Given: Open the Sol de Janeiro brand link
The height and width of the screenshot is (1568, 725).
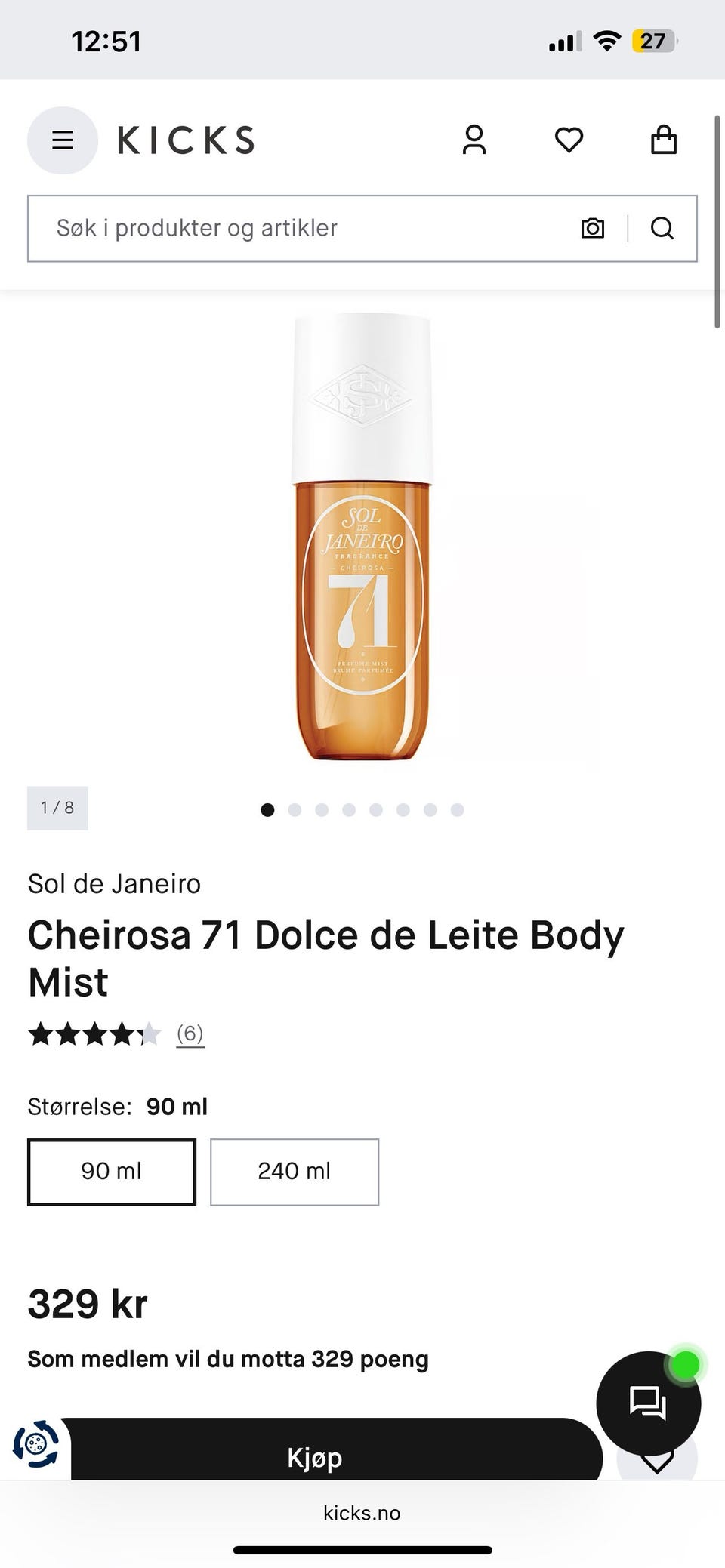Looking at the screenshot, I should 115,883.
